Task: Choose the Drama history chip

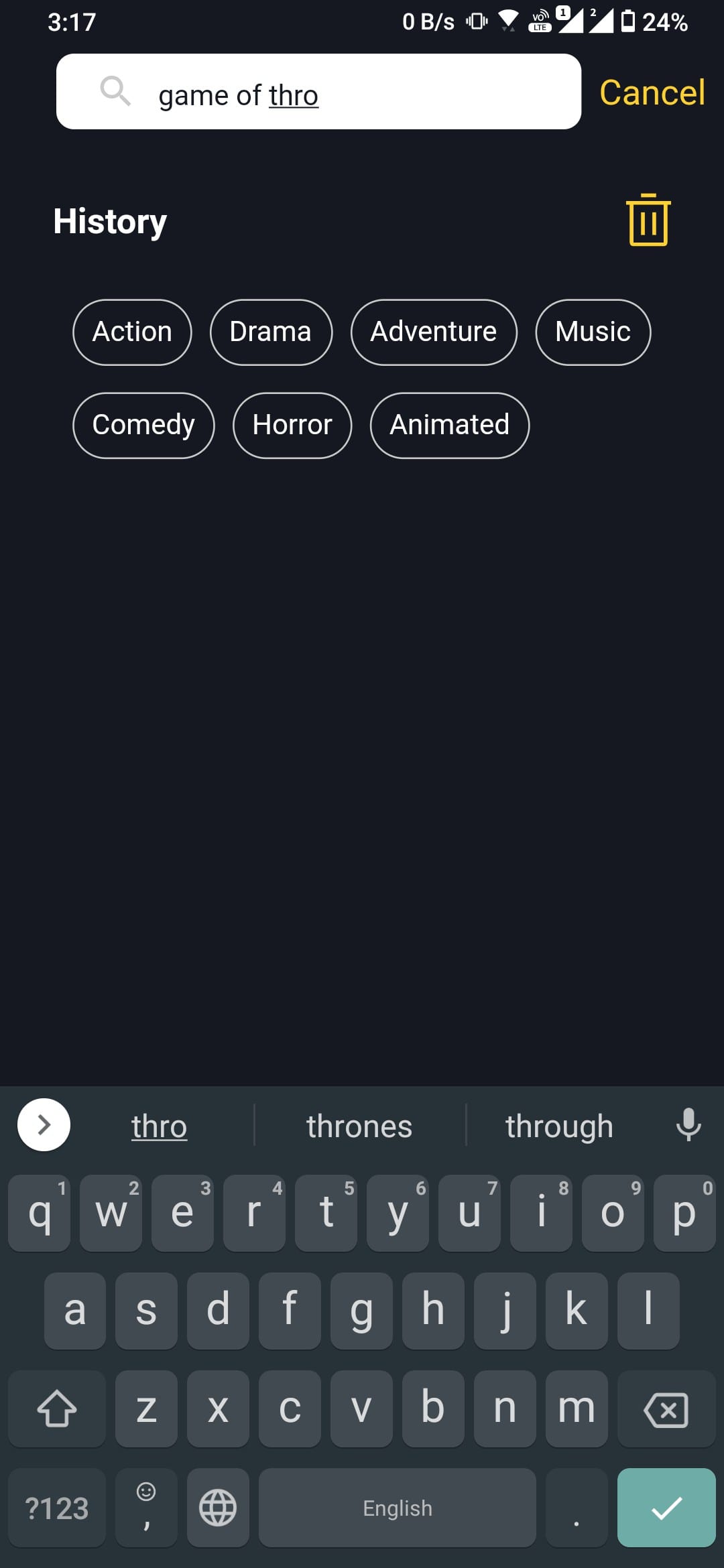Action: coord(271,332)
